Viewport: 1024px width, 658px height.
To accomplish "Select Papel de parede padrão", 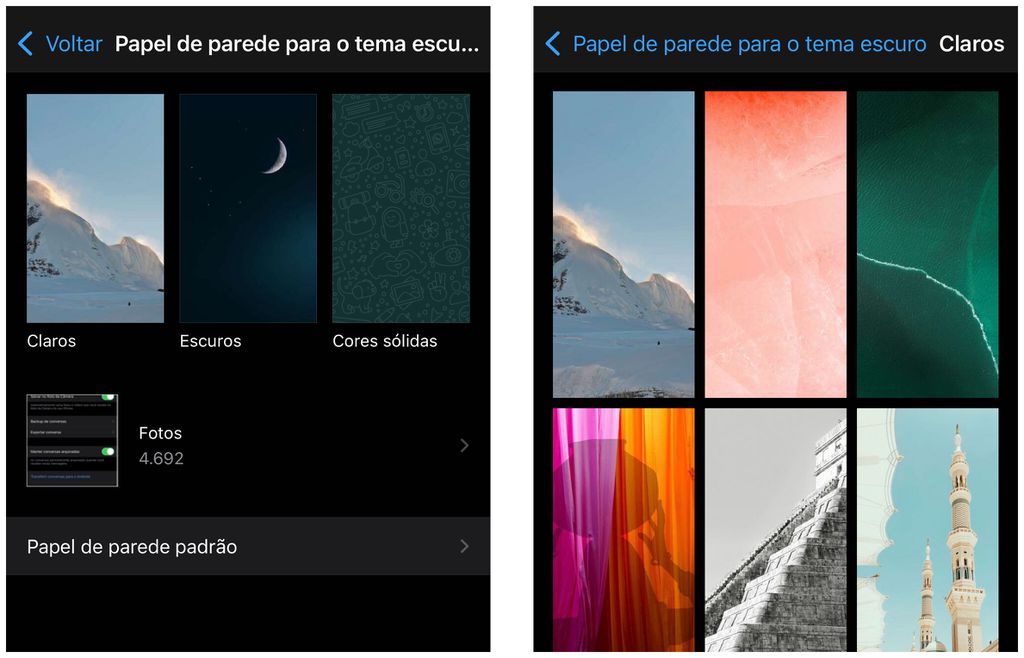I will [248, 546].
